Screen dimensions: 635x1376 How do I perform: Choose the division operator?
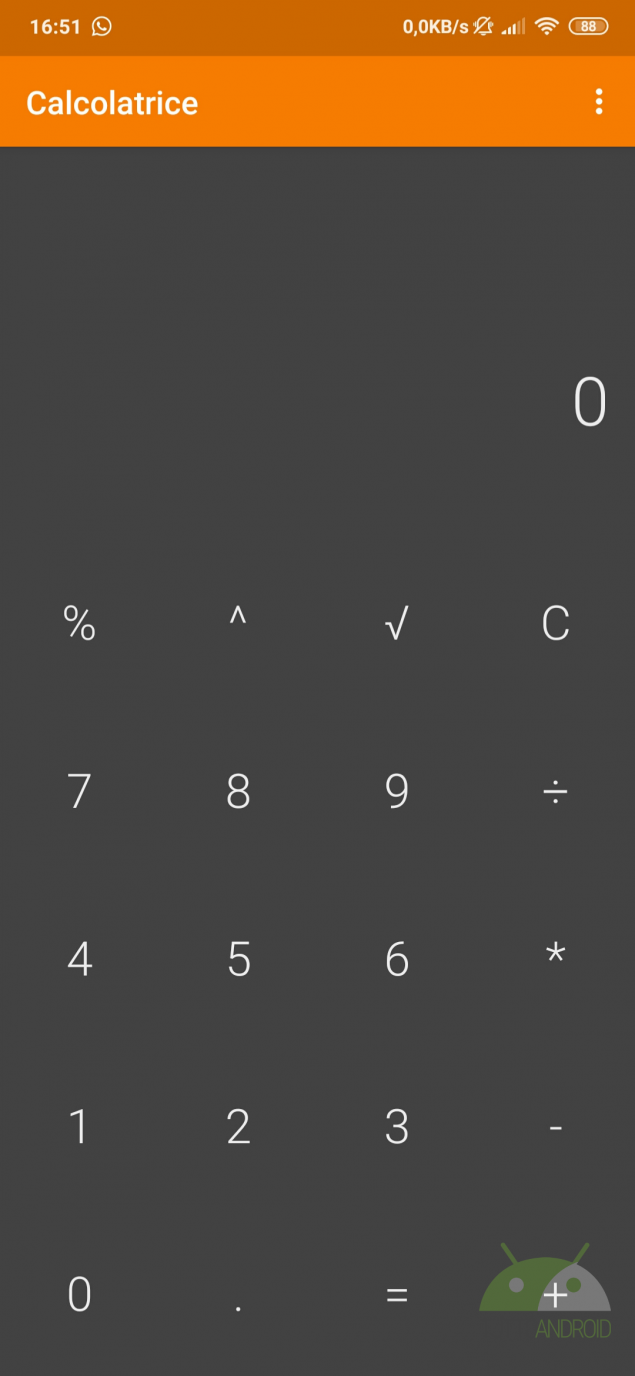pyautogui.click(x=555, y=791)
